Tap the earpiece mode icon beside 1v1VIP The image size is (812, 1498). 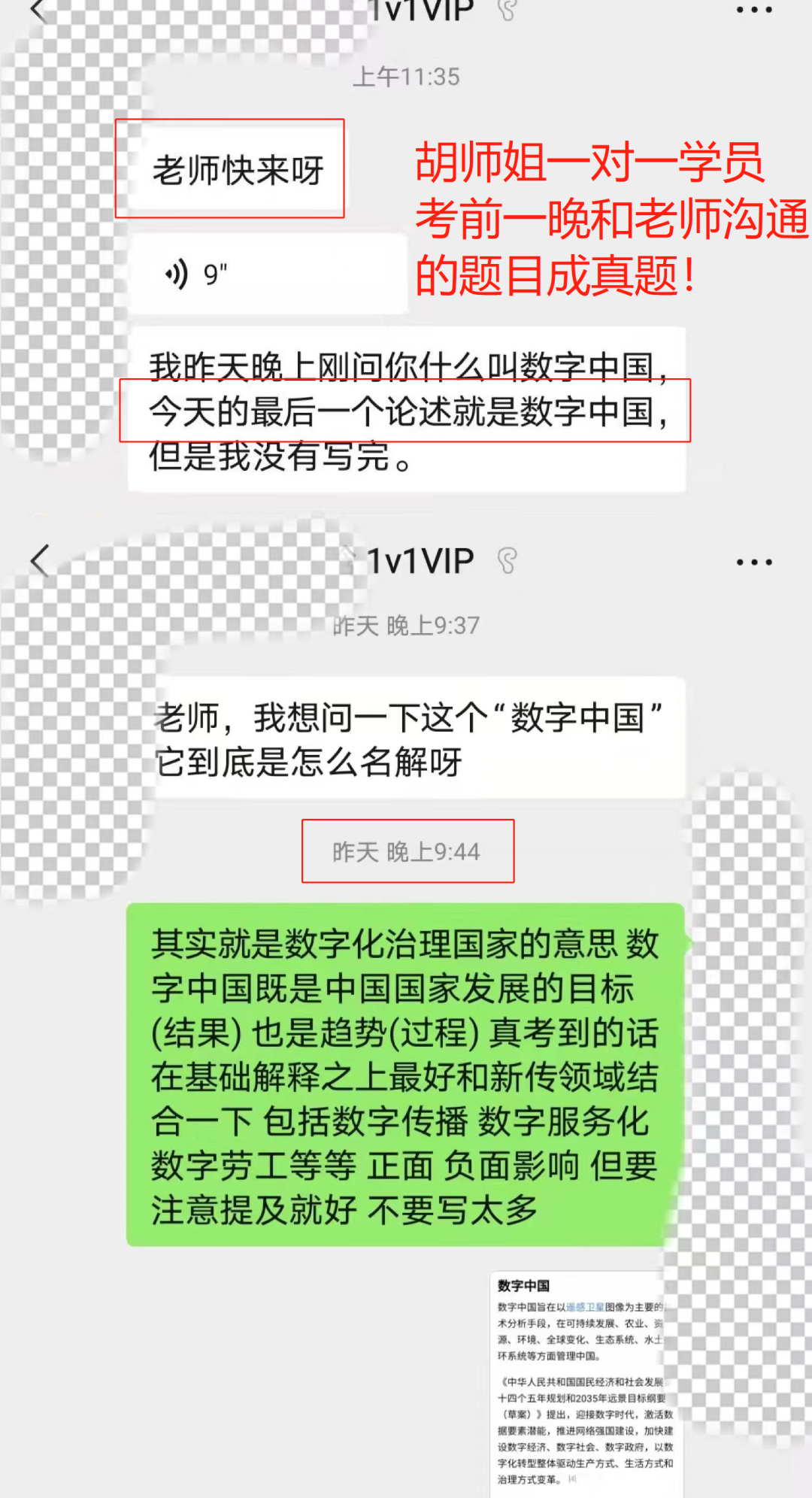coord(509,9)
